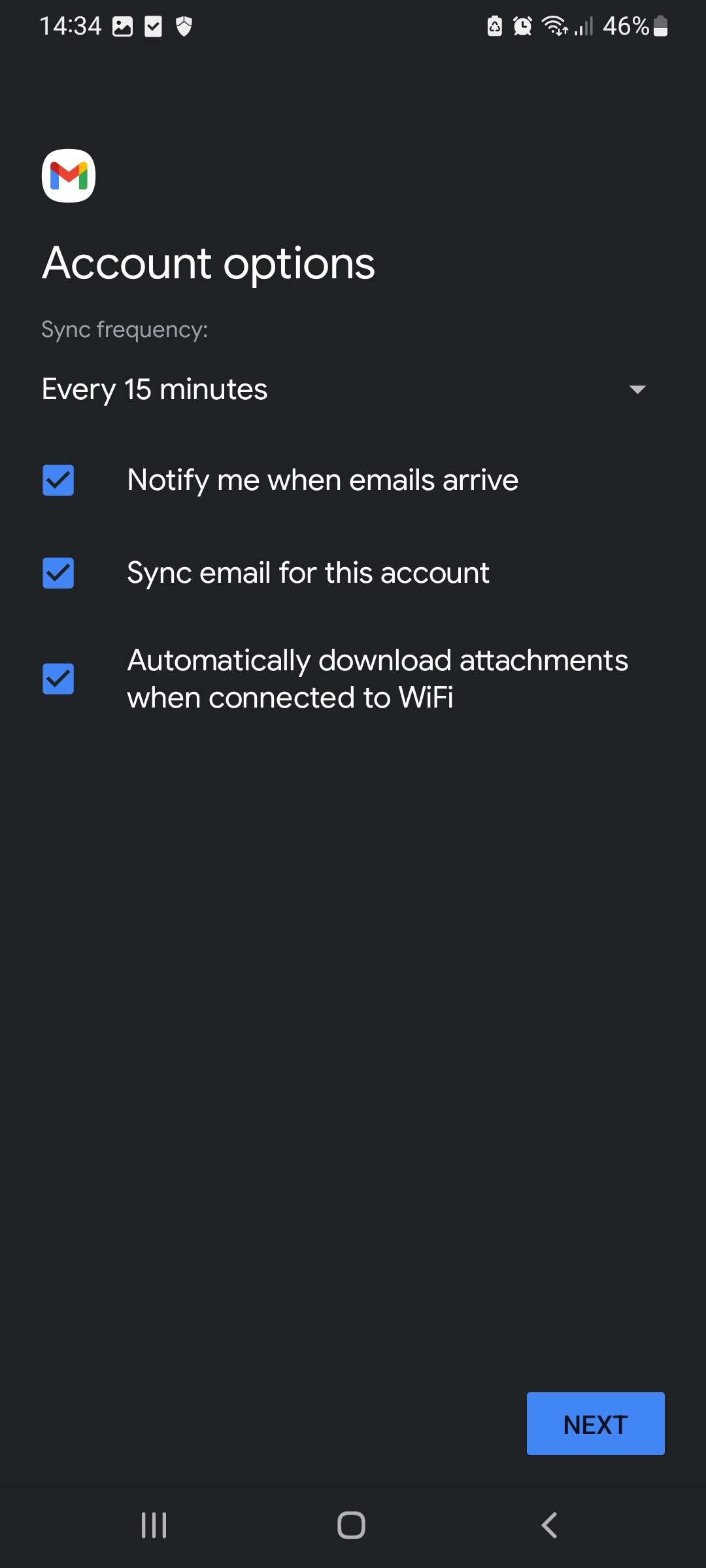Go back using the navigation bar
Viewport: 706px width, 1568px height.
(x=550, y=1526)
